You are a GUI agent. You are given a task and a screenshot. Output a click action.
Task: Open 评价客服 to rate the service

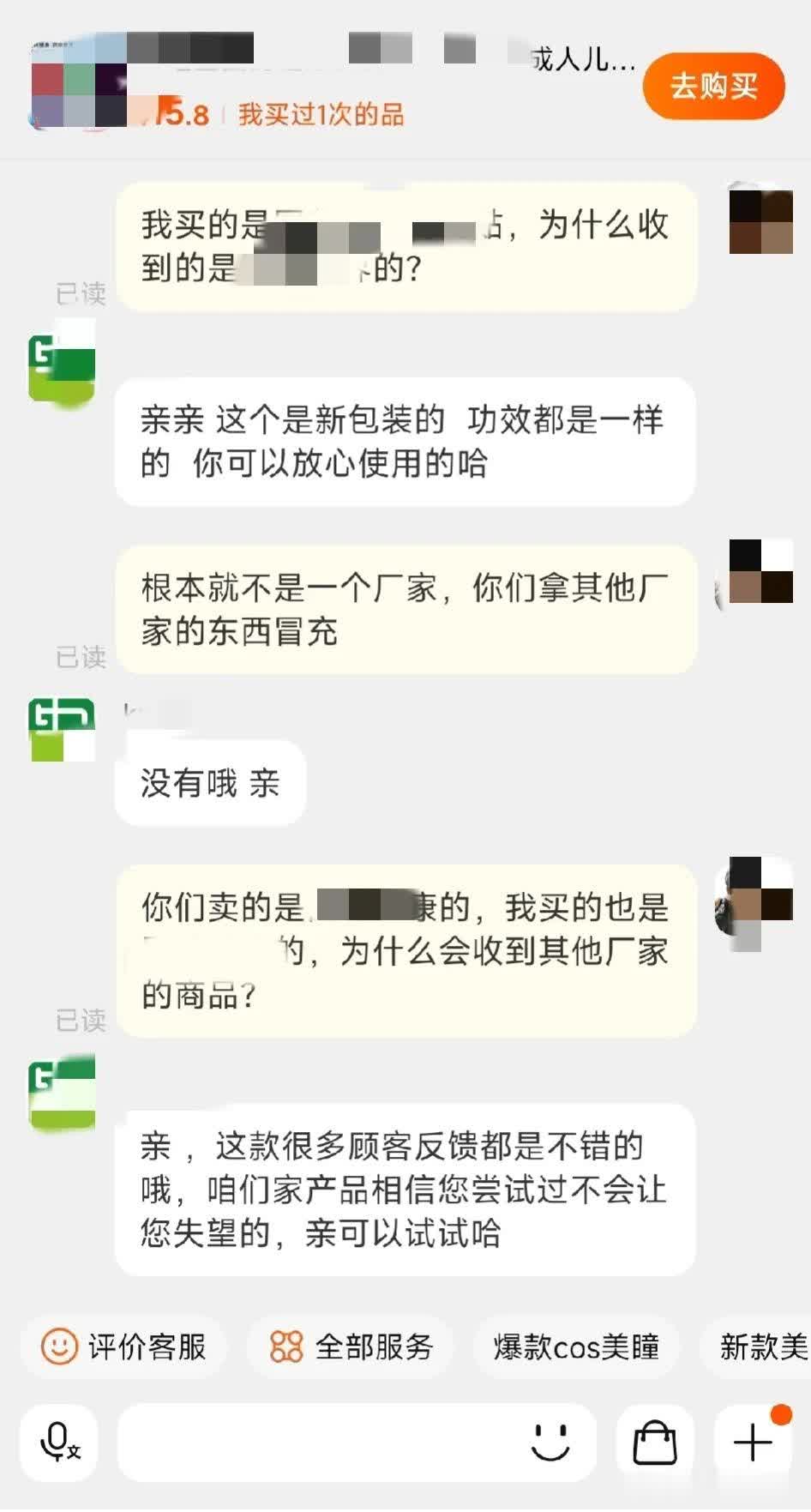click(x=124, y=1346)
